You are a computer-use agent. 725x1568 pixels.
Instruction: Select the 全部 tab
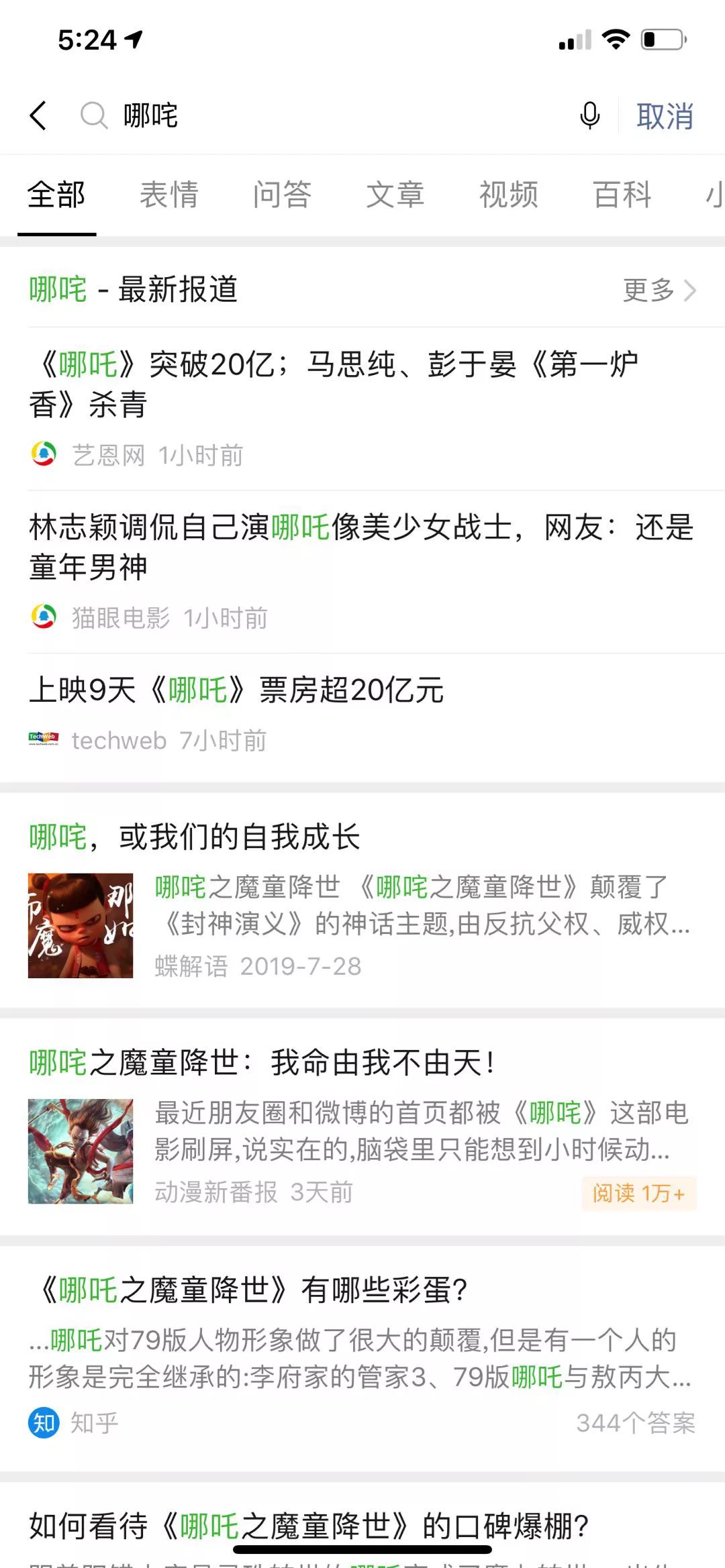[56, 195]
